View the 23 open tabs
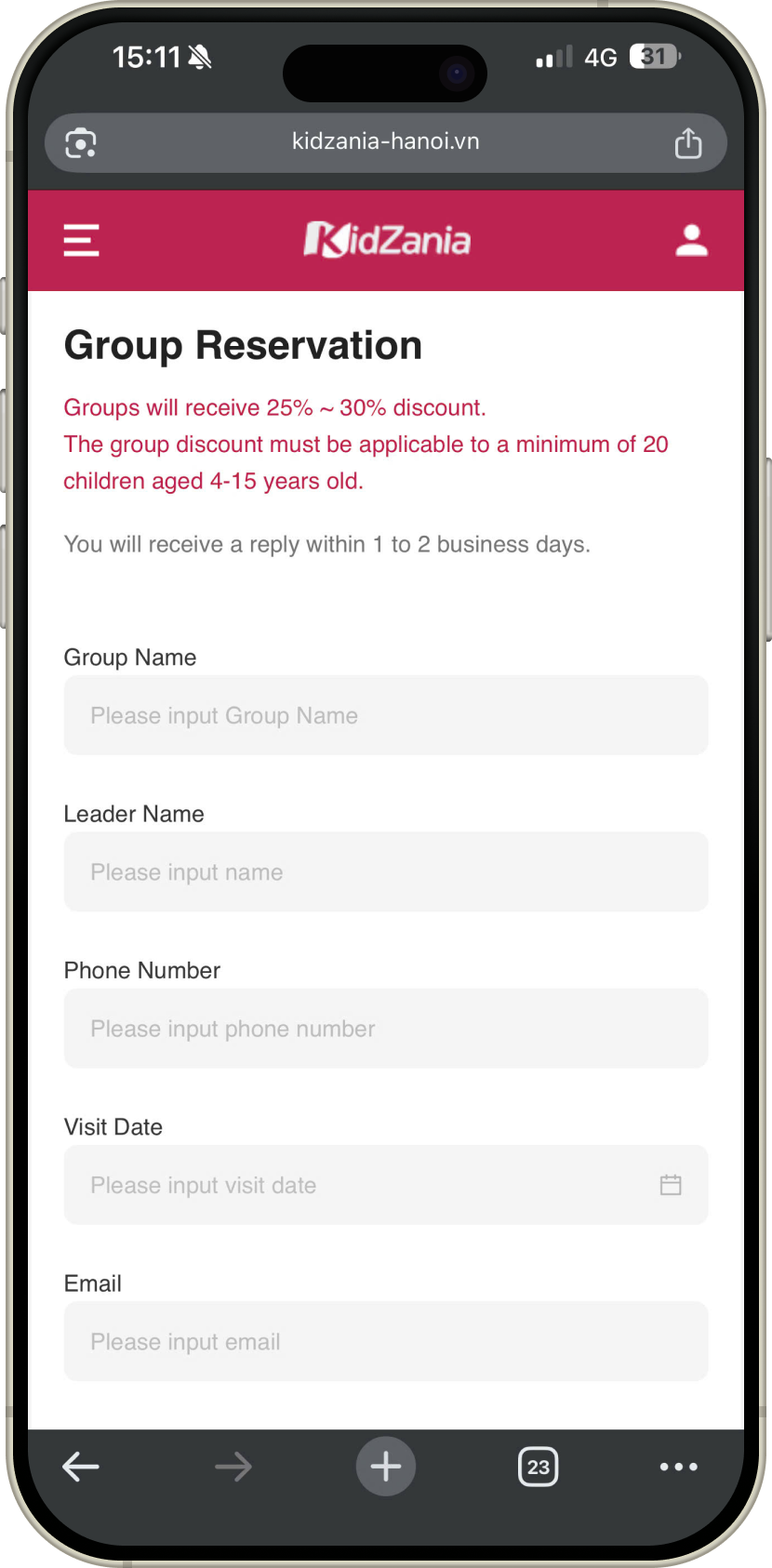The height and width of the screenshot is (1568, 772). (x=538, y=1467)
